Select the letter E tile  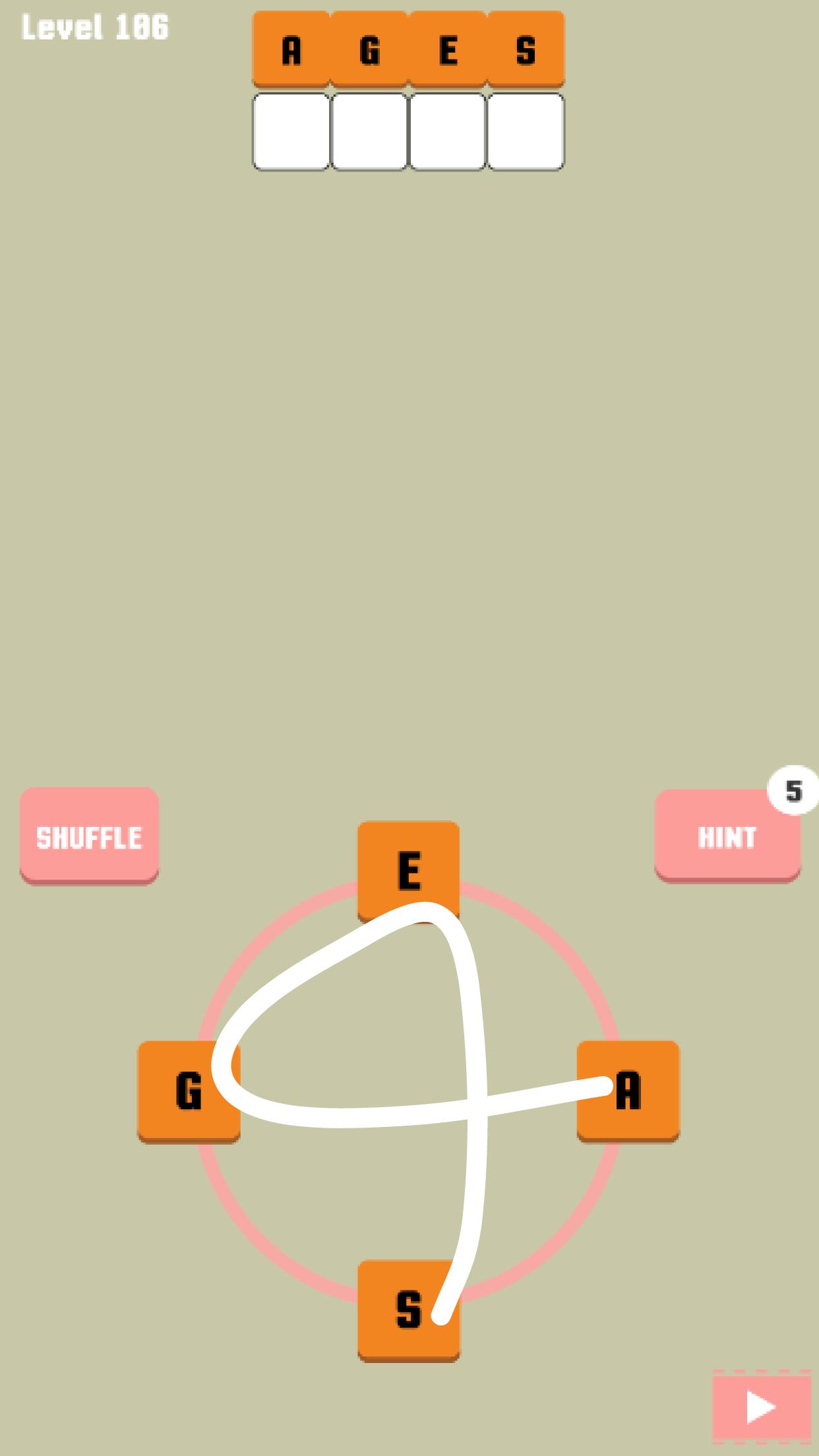[x=408, y=870]
